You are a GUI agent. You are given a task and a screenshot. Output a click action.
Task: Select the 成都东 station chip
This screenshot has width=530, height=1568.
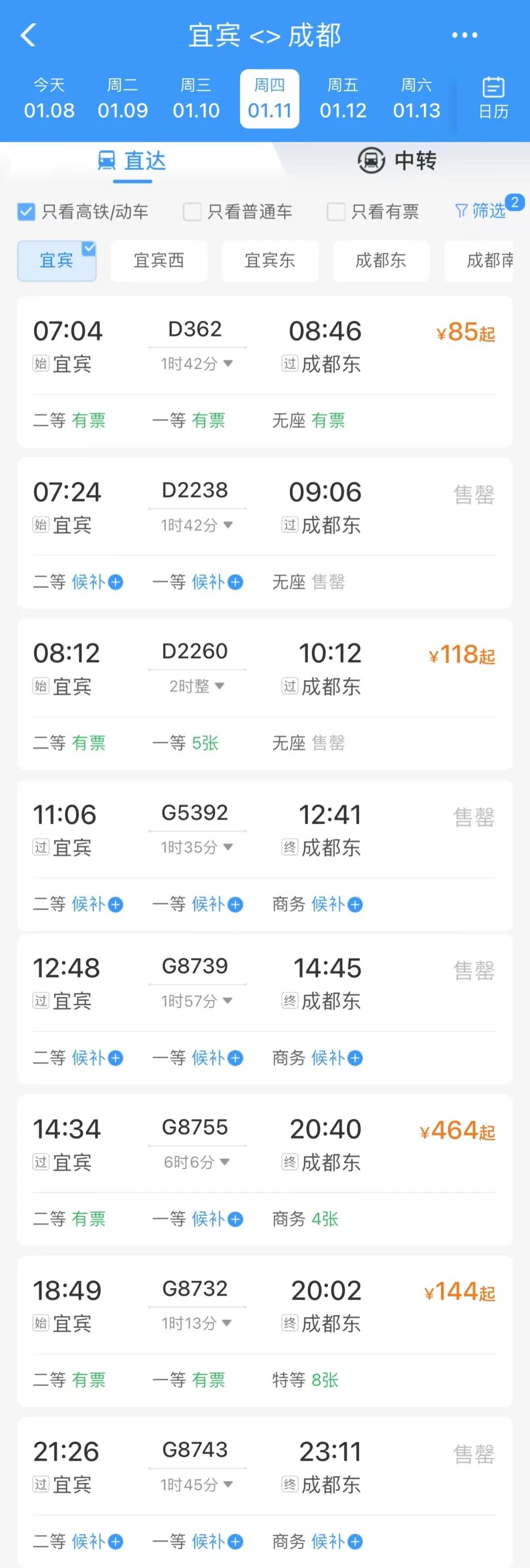click(x=381, y=261)
